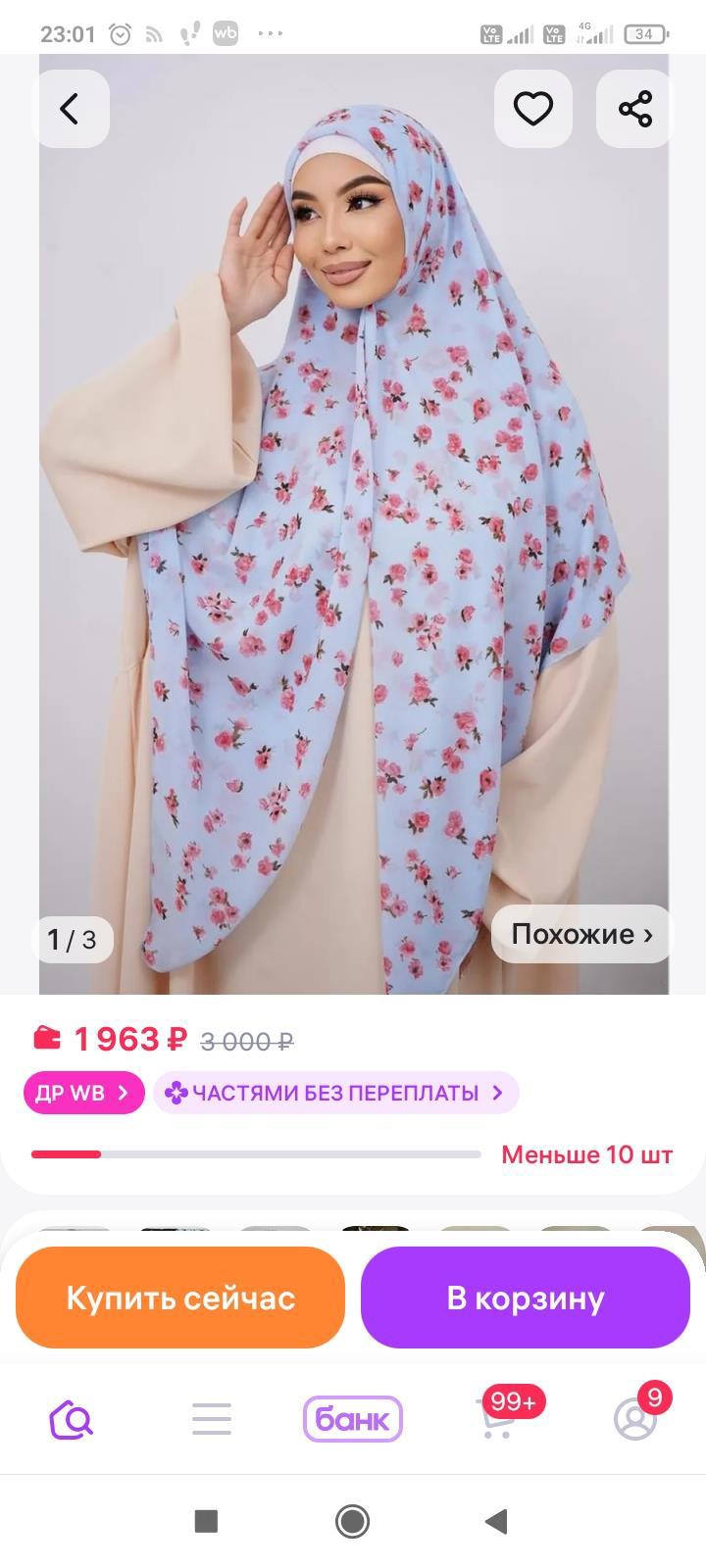Add the item with В корзину
706x1568 pixels.
tap(526, 1298)
